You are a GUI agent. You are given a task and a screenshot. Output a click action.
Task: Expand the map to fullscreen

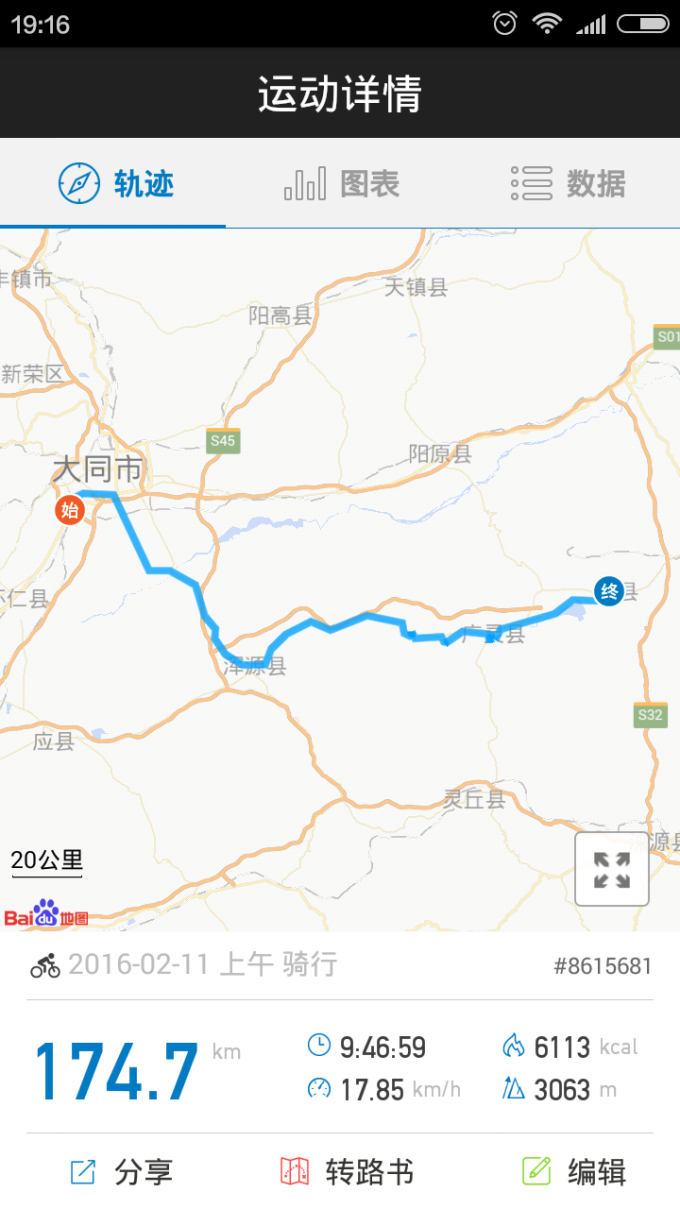(x=612, y=869)
